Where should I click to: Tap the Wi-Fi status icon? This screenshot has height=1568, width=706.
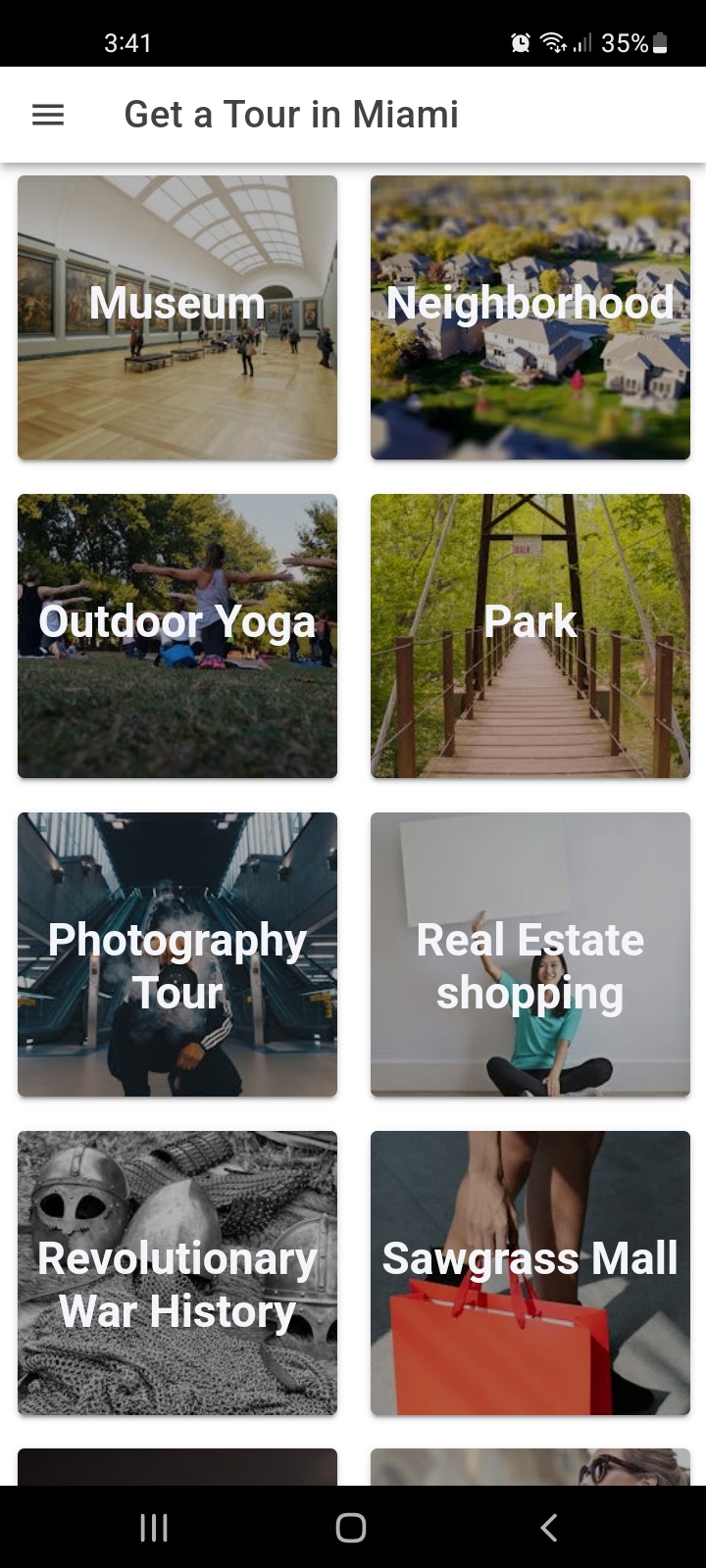pos(552,42)
